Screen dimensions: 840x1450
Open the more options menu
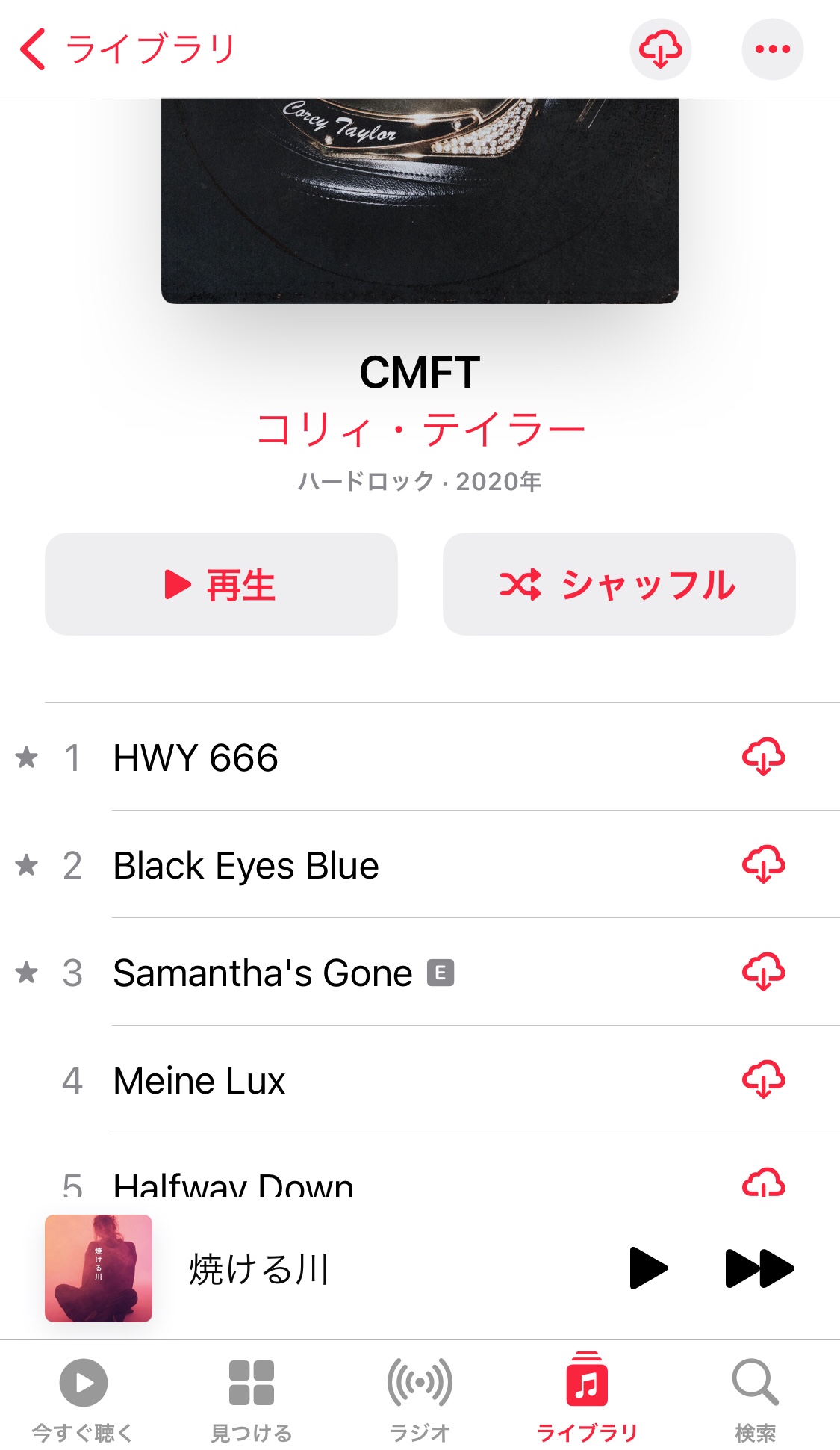pyautogui.click(x=772, y=49)
